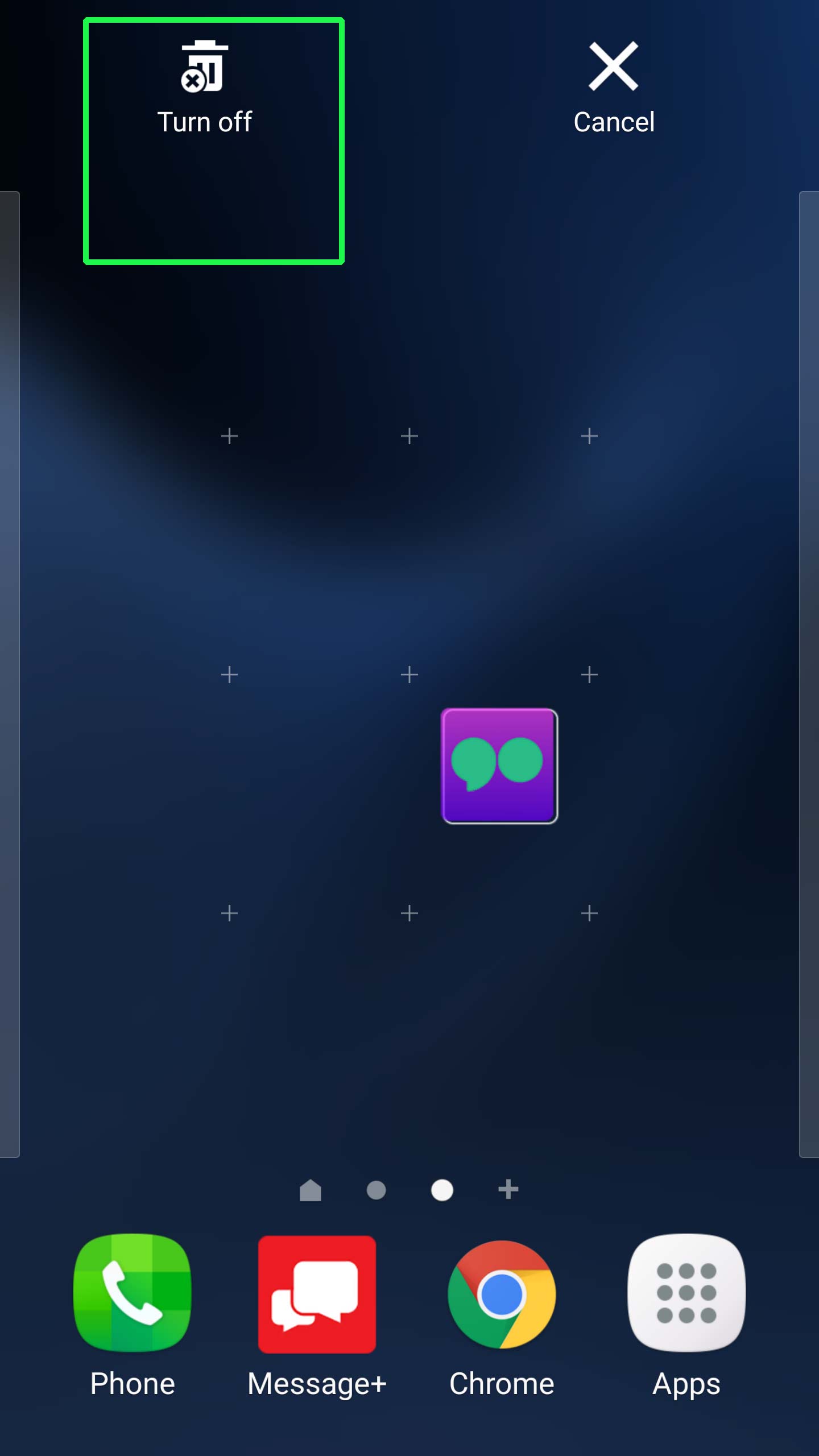The image size is (819, 1456).
Task: Jump to the middle page dot
Action: point(376,1190)
